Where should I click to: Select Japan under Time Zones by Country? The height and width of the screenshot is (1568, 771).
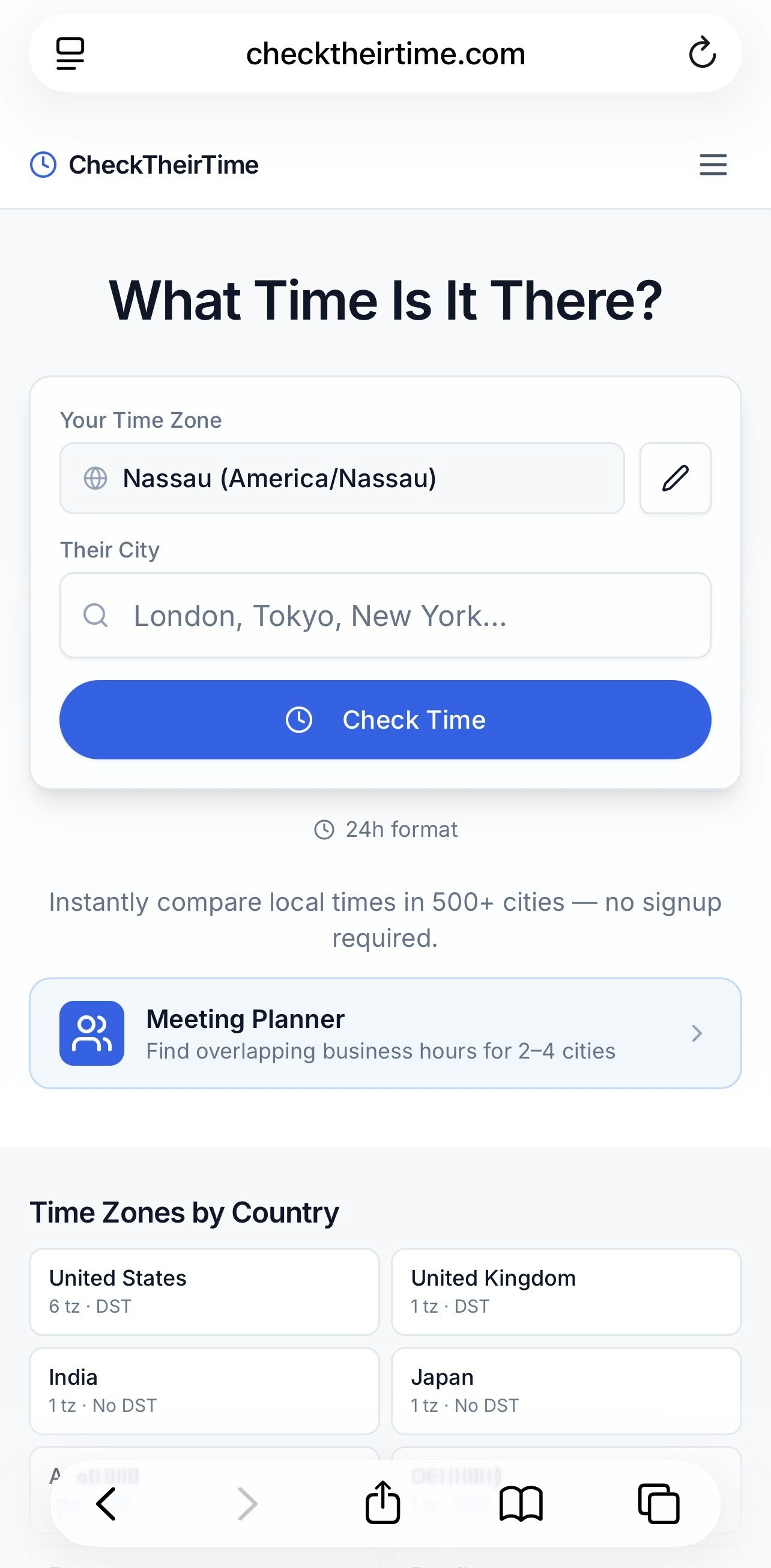tap(566, 1391)
